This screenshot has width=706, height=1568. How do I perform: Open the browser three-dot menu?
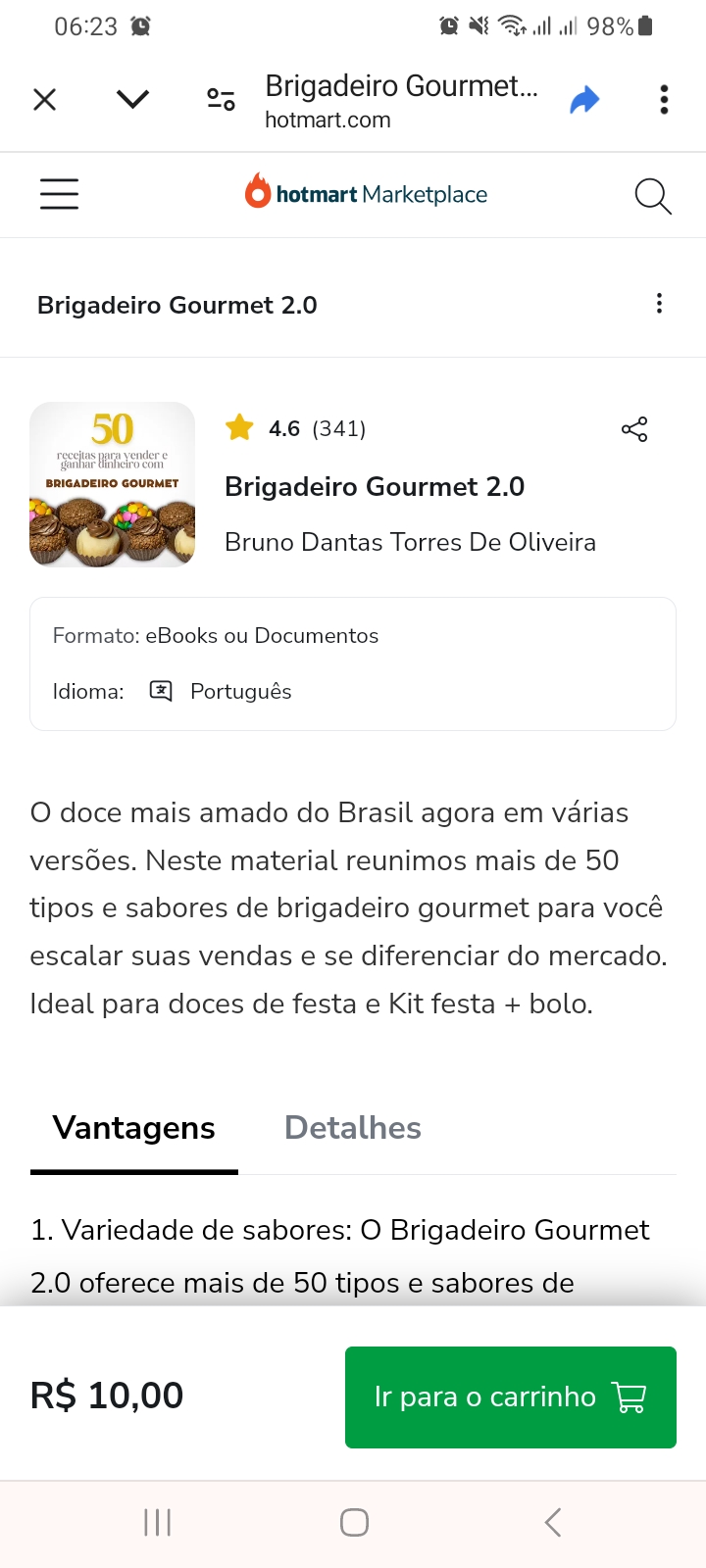664,99
